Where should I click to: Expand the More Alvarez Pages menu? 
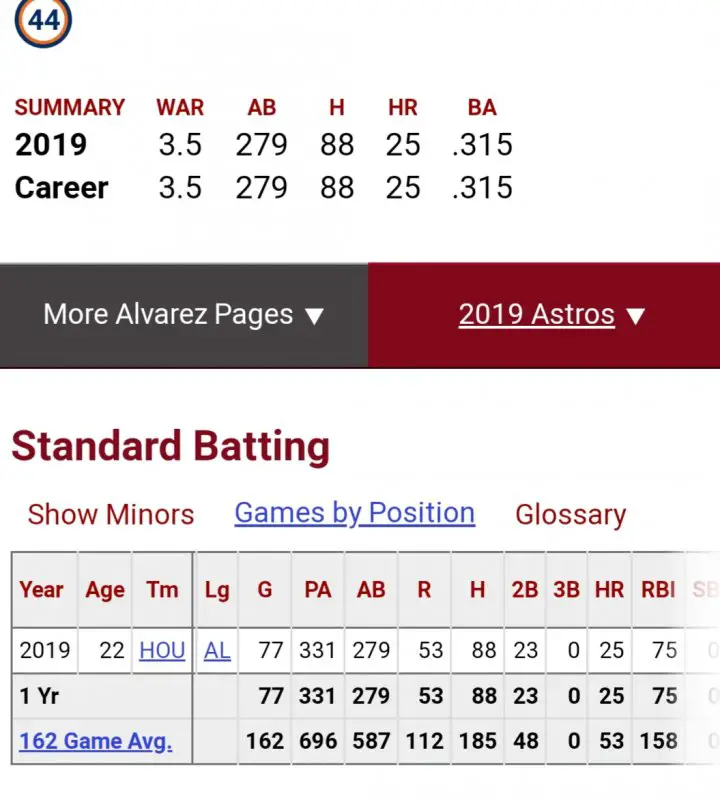point(184,315)
